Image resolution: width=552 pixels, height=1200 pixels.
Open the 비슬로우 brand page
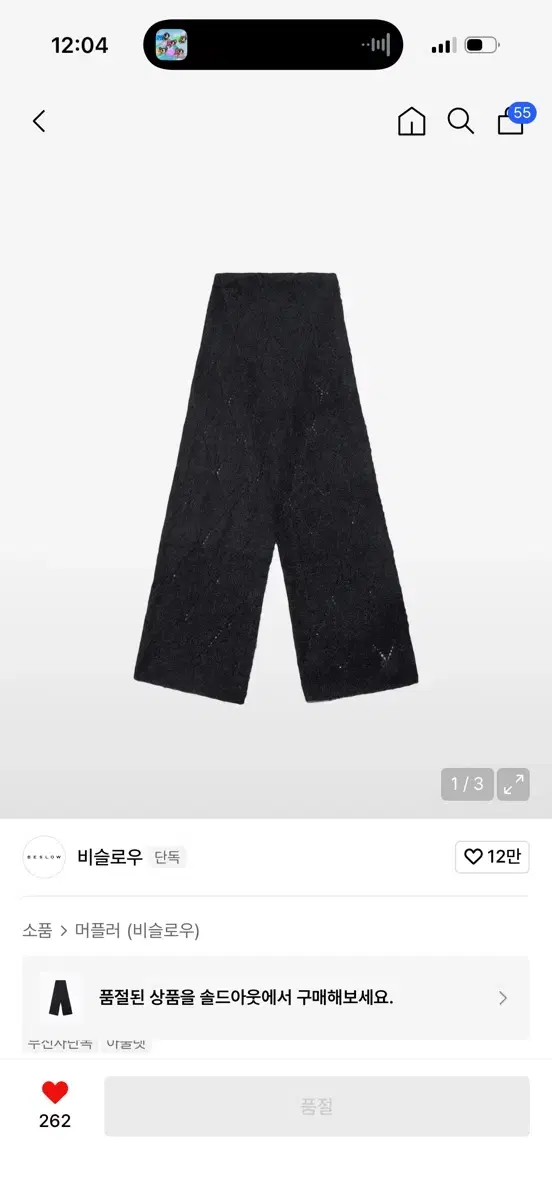pyautogui.click(x=110, y=857)
